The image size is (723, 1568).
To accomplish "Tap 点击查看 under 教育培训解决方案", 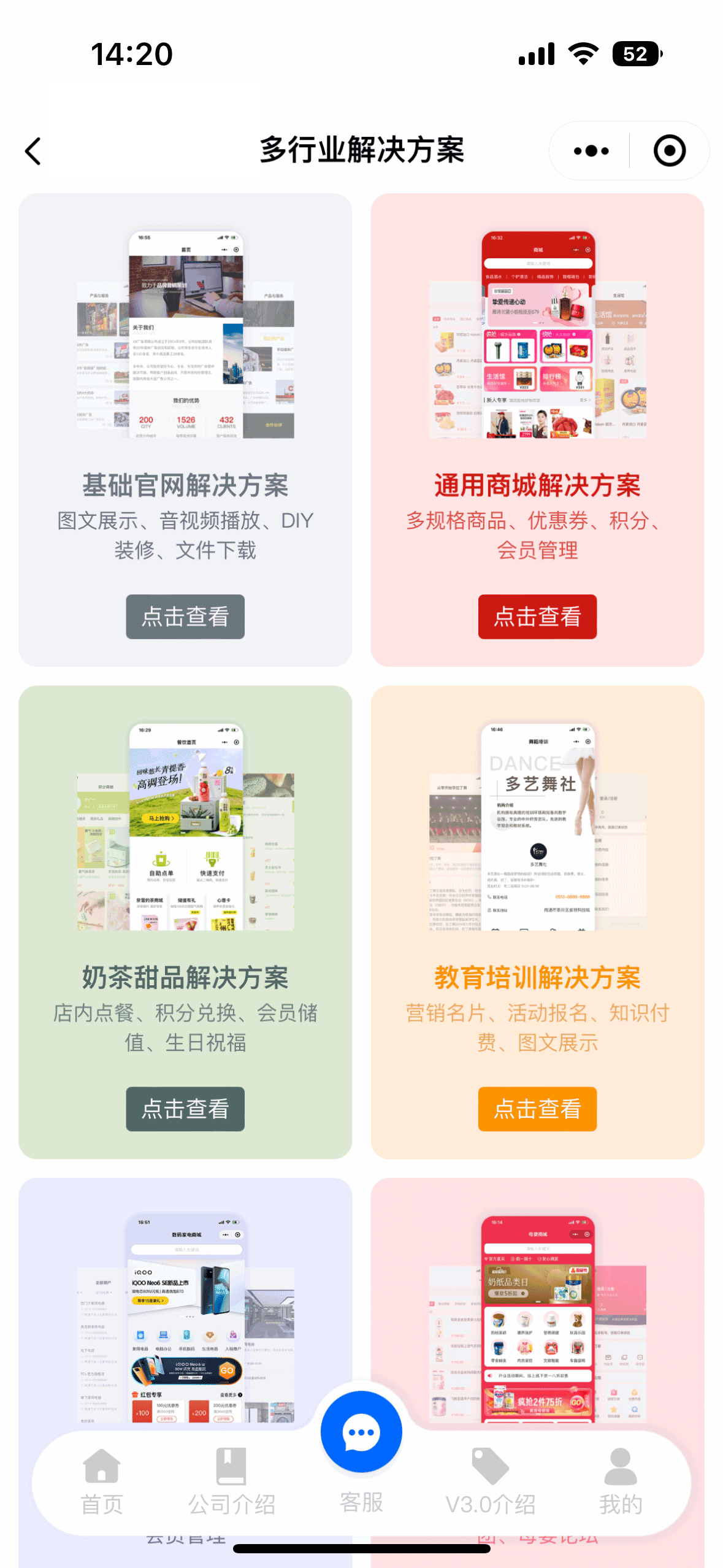I will pyautogui.click(x=537, y=1109).
